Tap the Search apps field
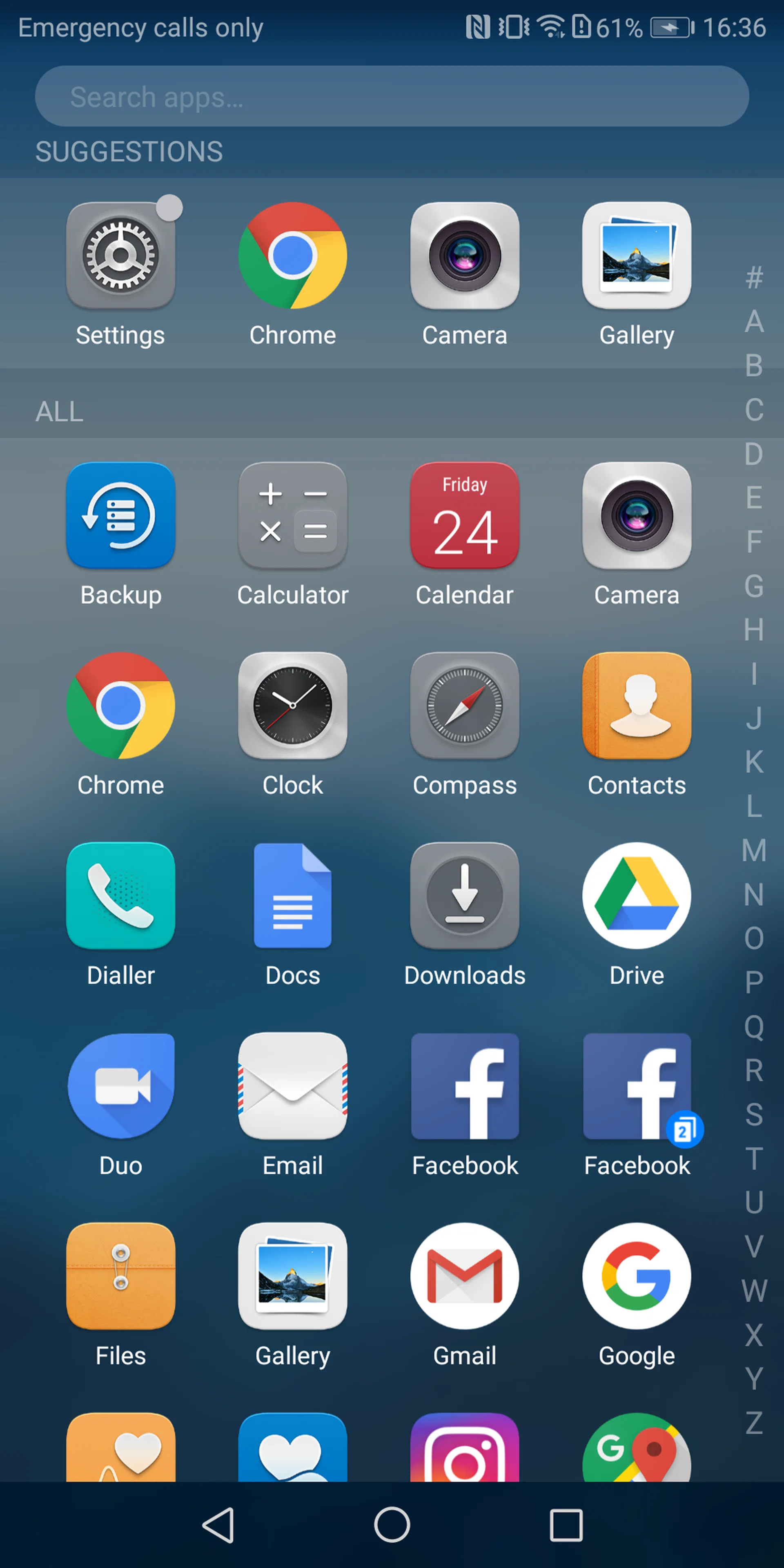The width and height of the screenshot is (784, 1568). pyautogui.click(x=392, y=96)
